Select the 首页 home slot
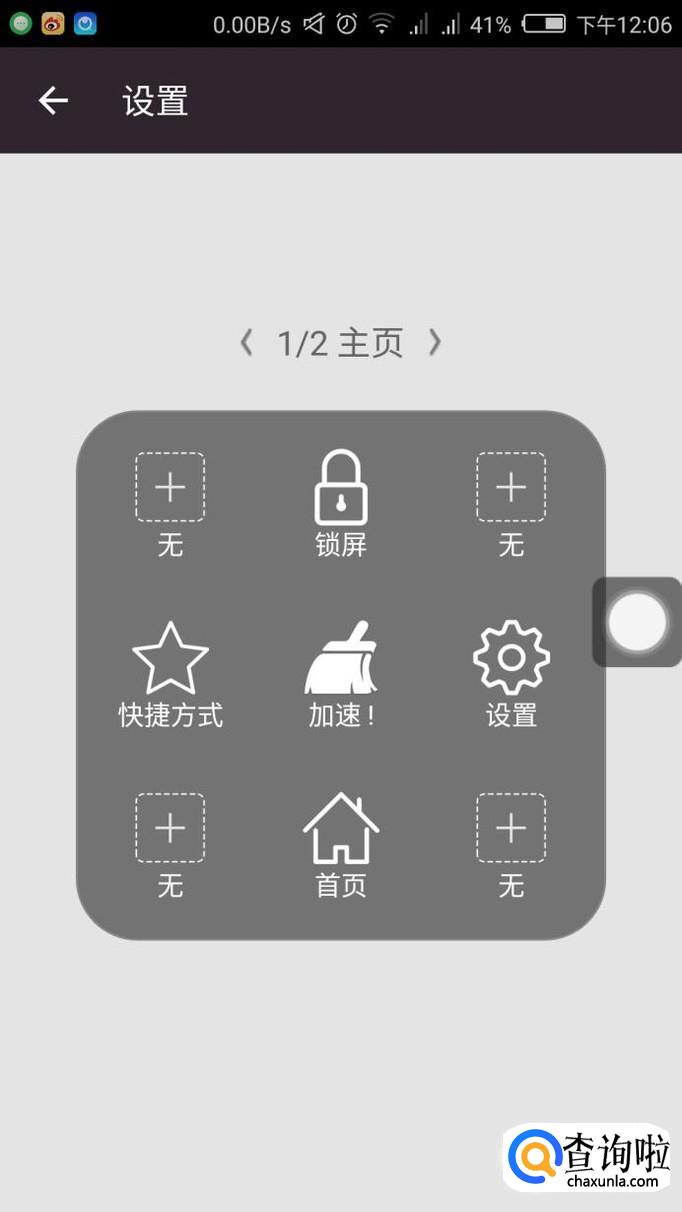This screenshot has height=1212, width=682. click(x=341, y=842)
